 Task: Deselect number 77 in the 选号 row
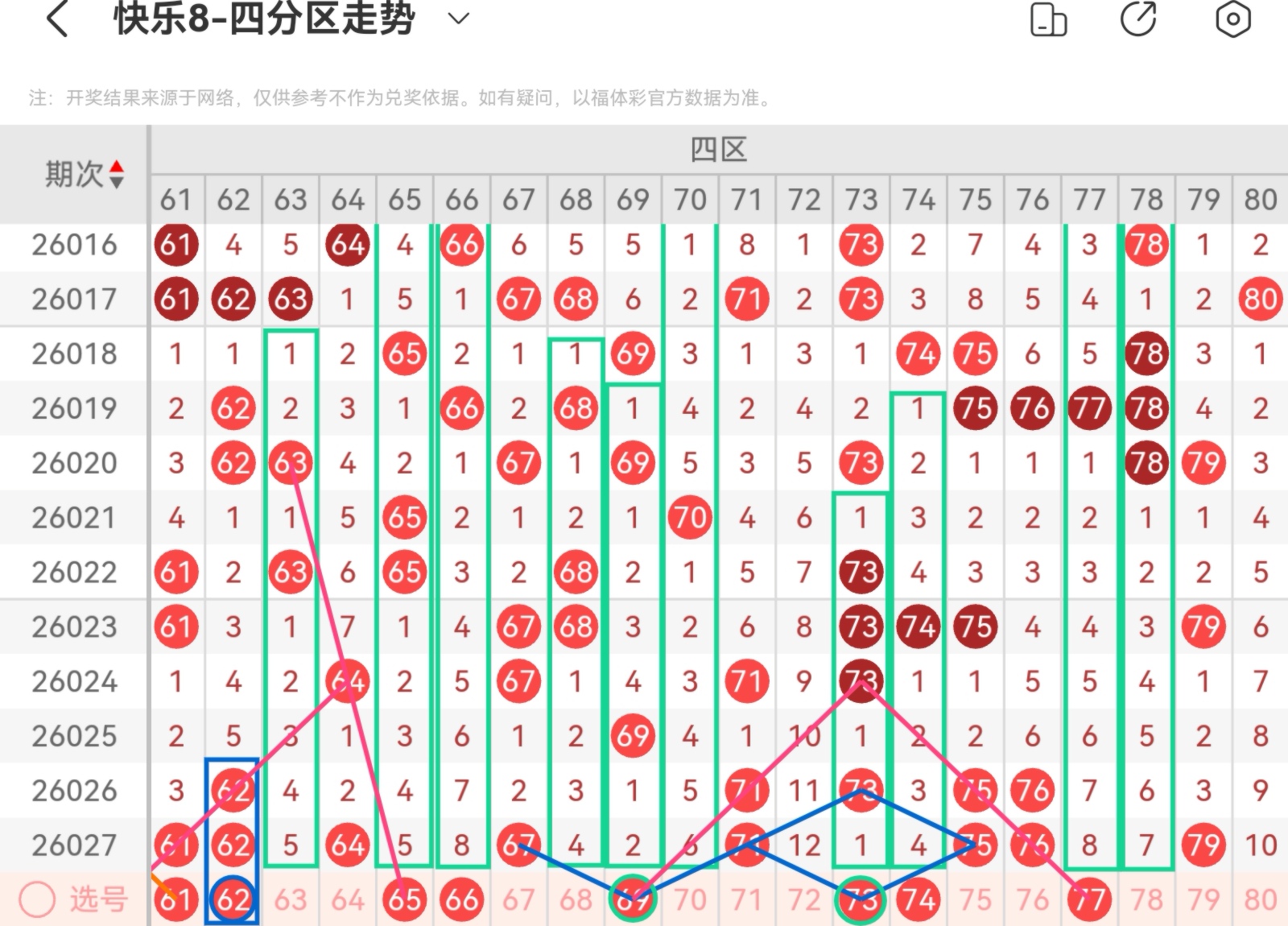coord(1090,899)
